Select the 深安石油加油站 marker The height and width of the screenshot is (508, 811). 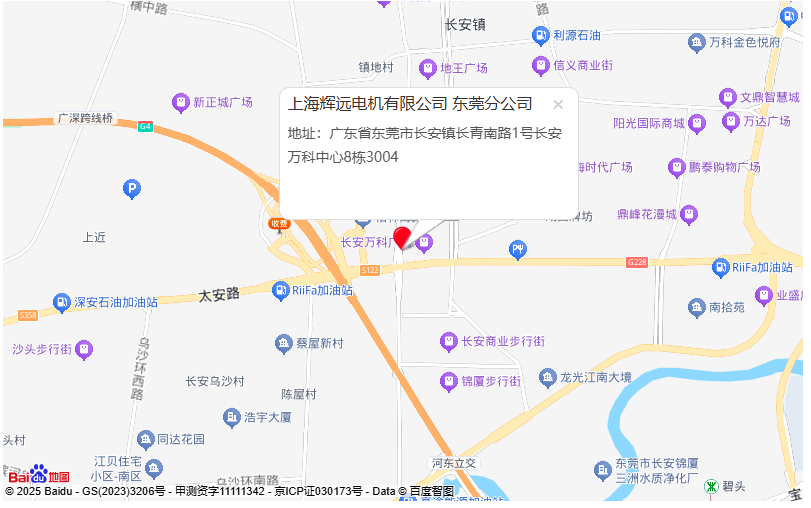tap(61, 302)
